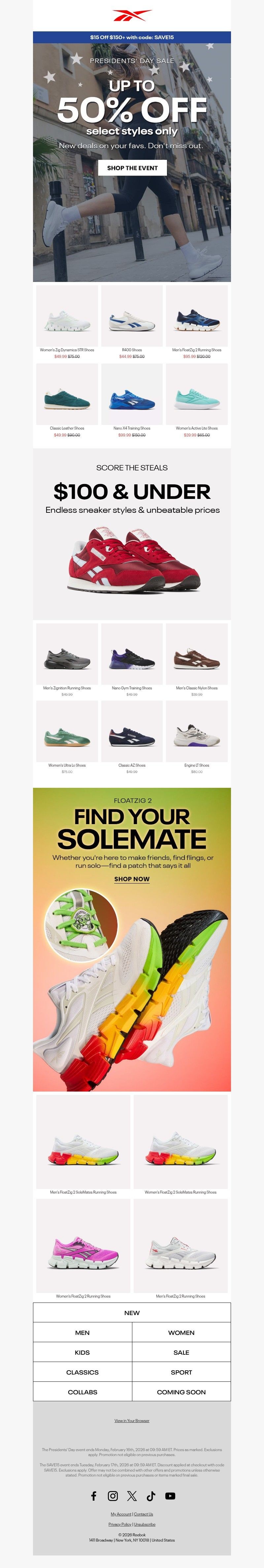Select the SALE category
Viewport: 264px width, 1568px height.
tap(181, 1352)
